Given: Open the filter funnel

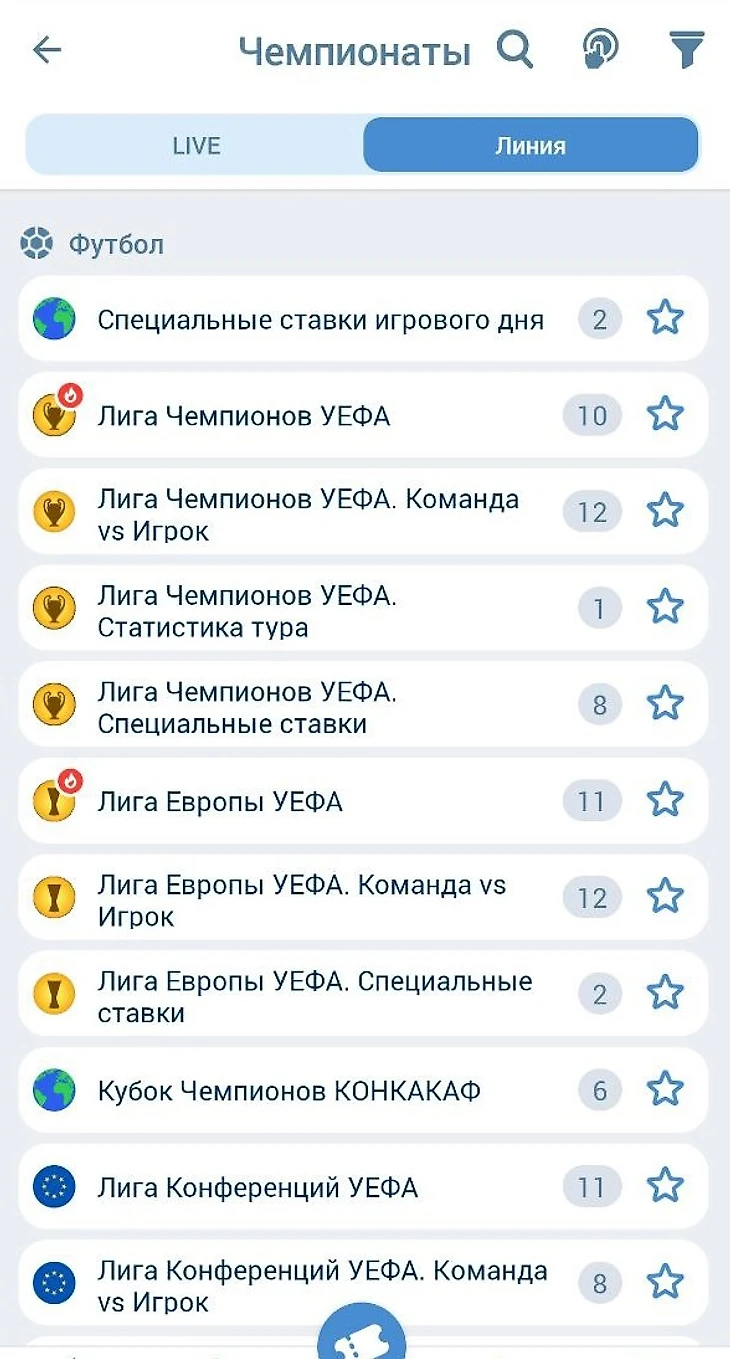Looking at the screenshot, I should point(687,49).
